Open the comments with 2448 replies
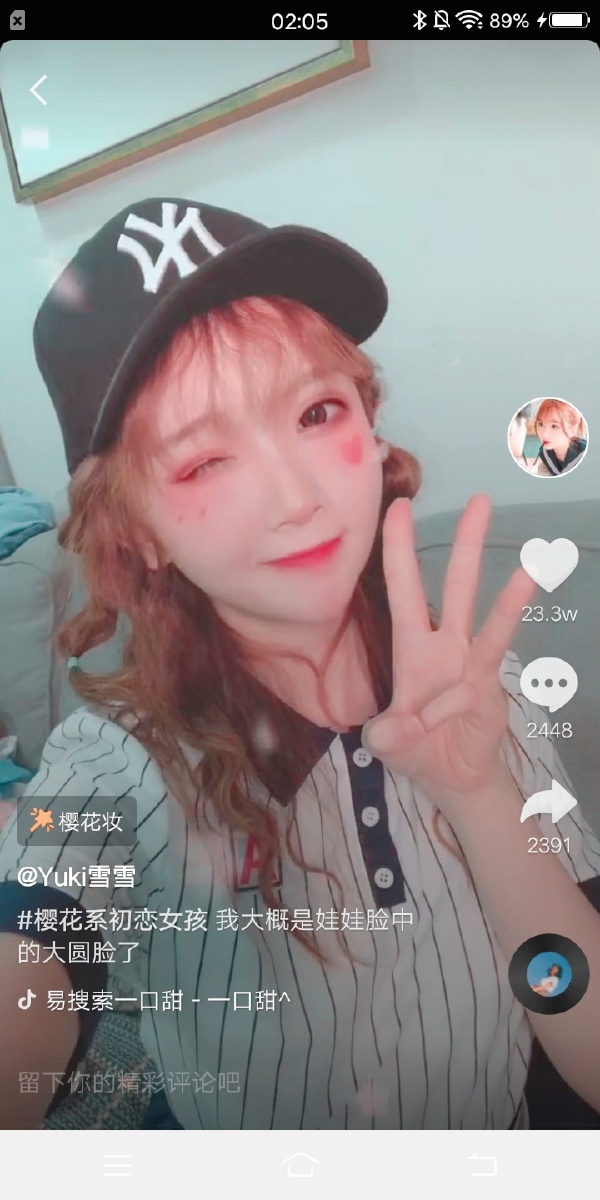The height and width of the screenshot is (1200, 600). click(549, 685)
